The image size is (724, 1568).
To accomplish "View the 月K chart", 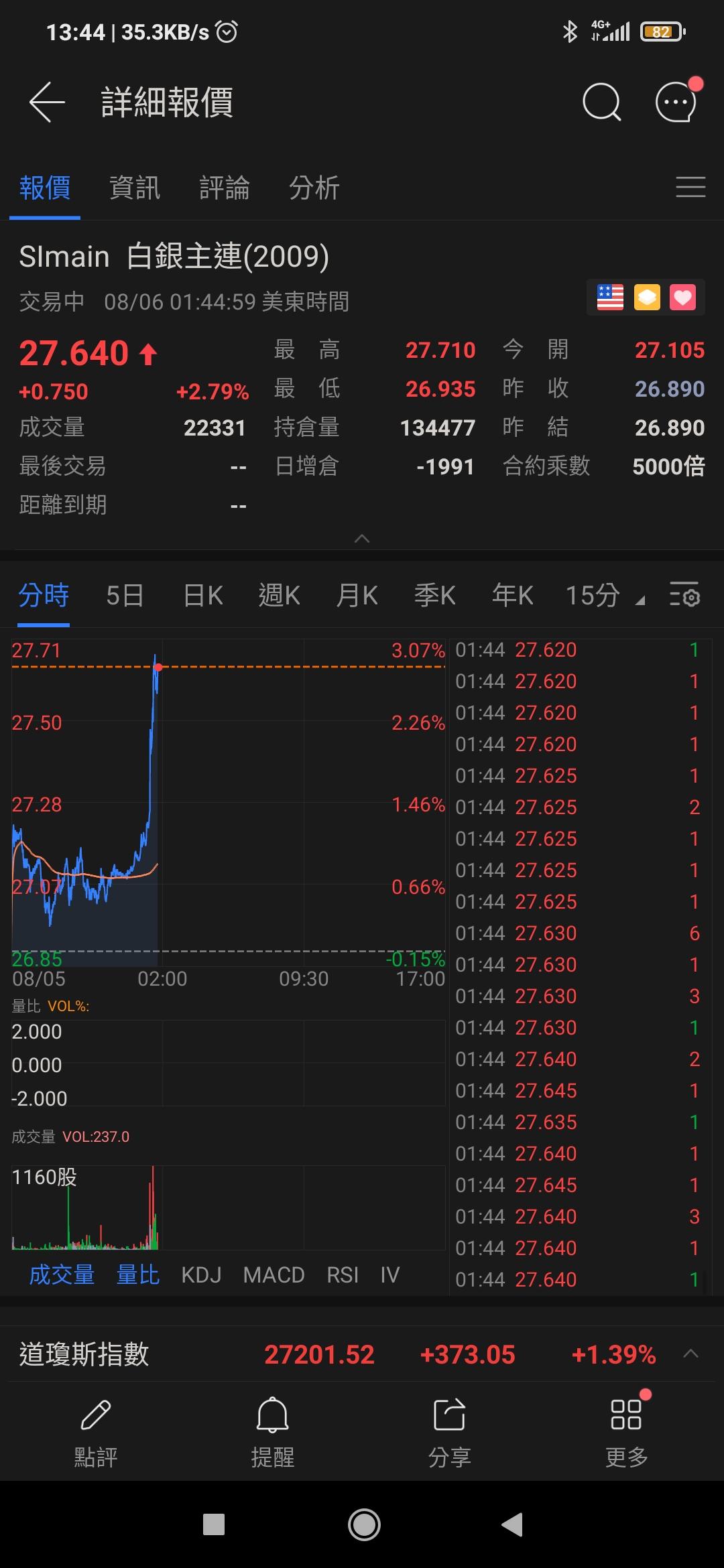I will pyautogui.click(x=357, y=596).
